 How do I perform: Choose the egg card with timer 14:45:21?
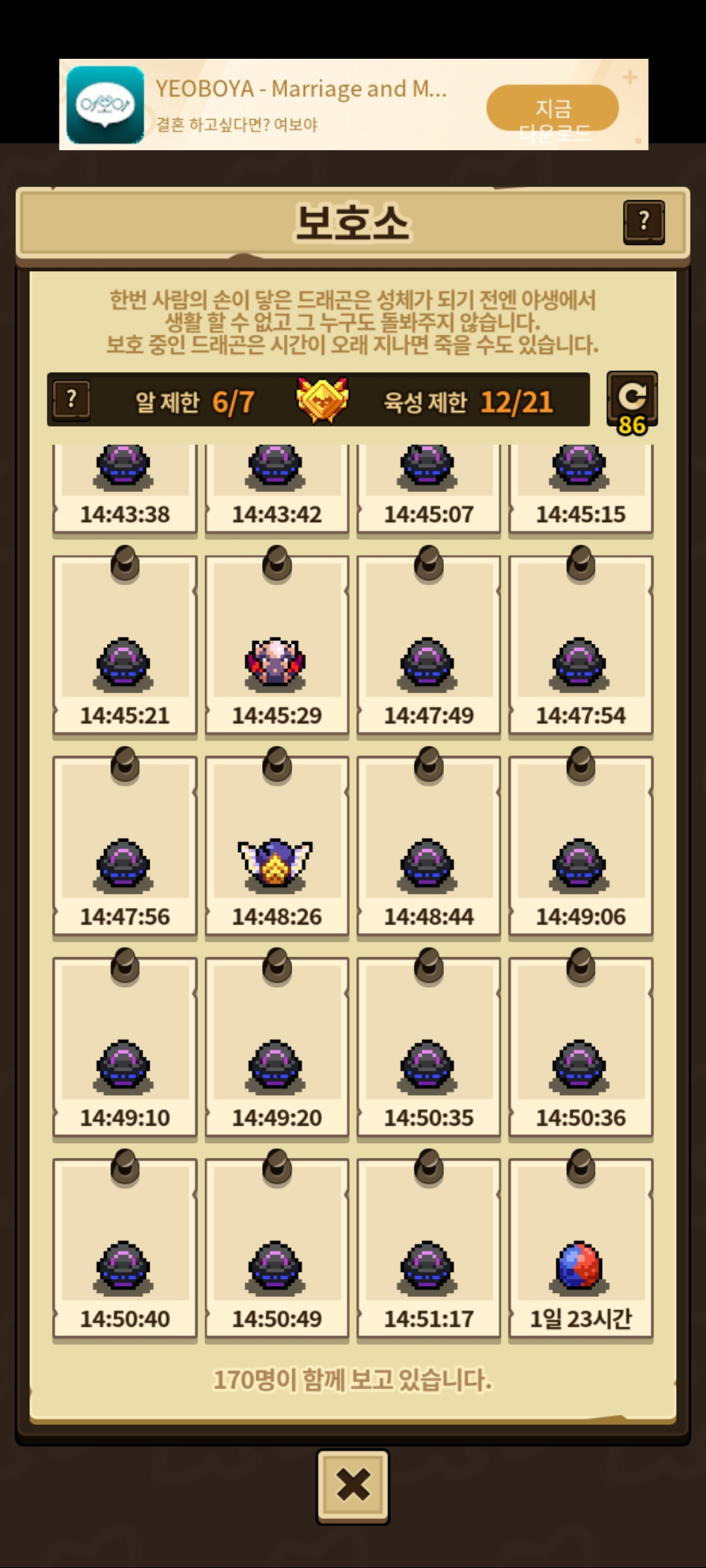125,646
